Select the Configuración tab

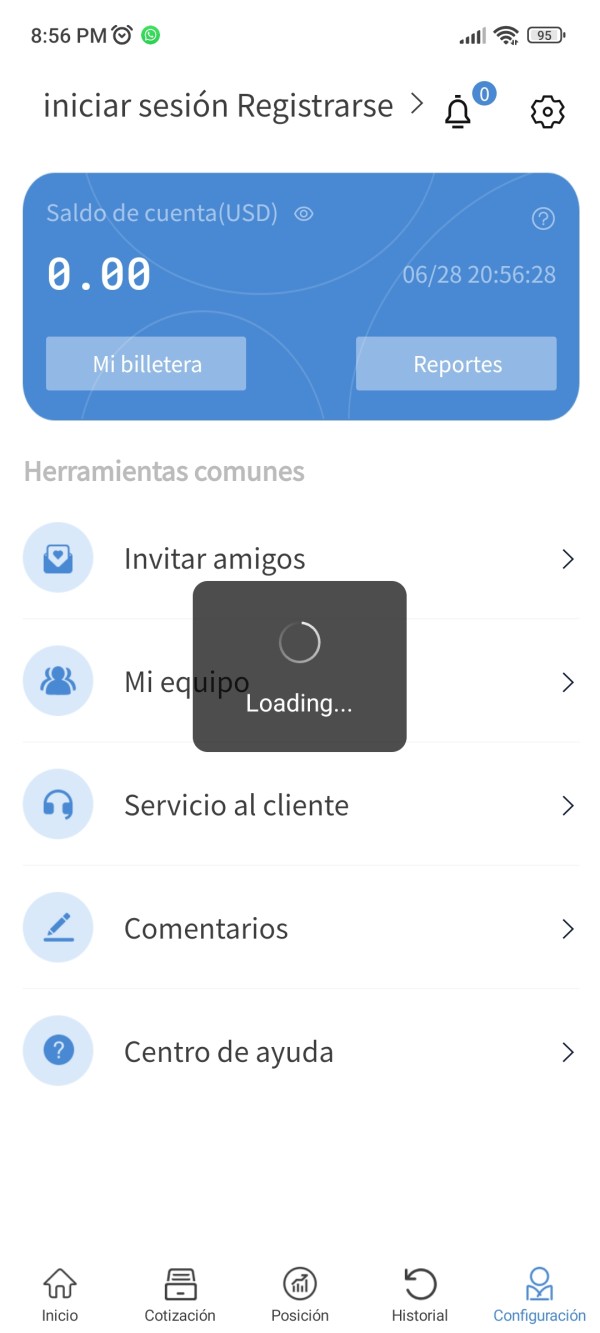pyautogui.click(x=540, y=1295)
